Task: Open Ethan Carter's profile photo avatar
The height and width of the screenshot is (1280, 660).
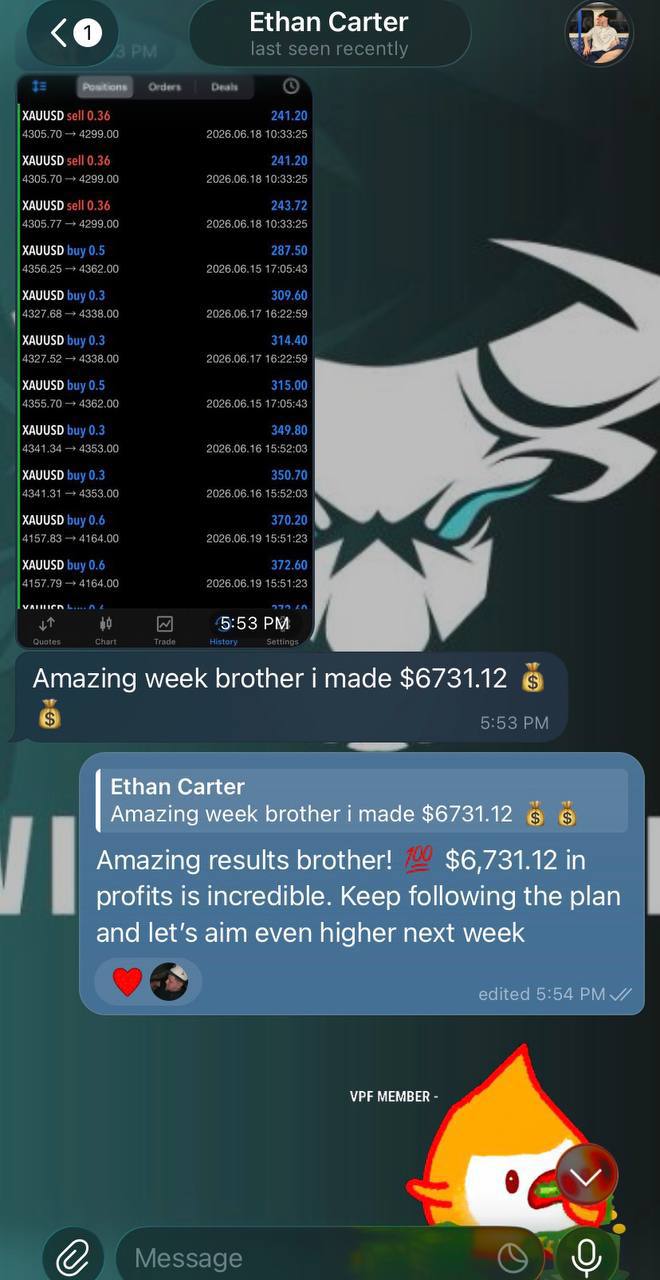Action: click(x=598, y=34)
